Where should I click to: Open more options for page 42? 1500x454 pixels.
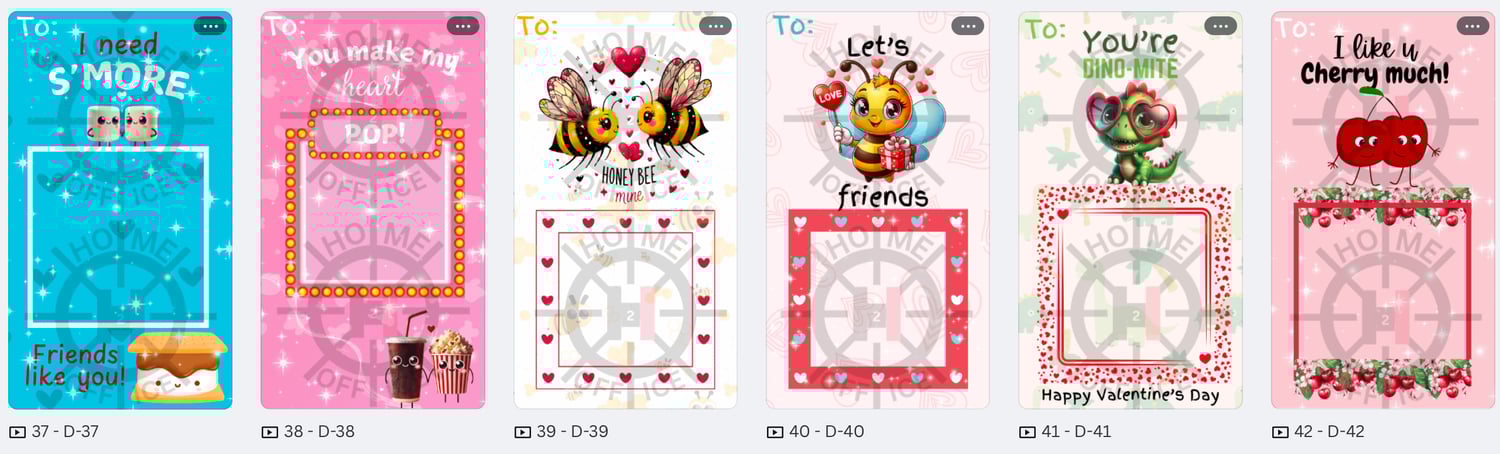pyautogui.click(x=1473, y=26)
